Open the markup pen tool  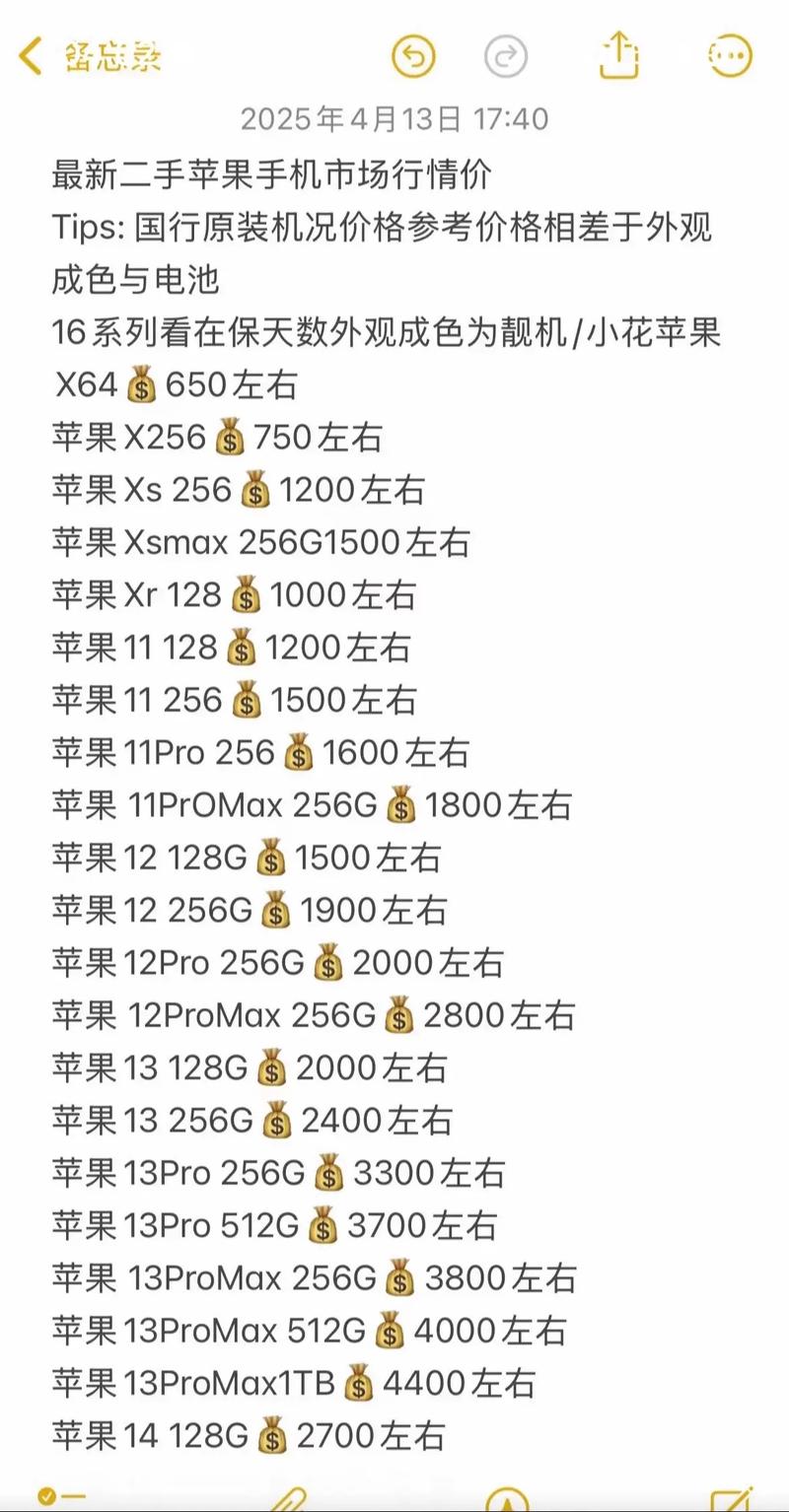[x=505, y=1500]
